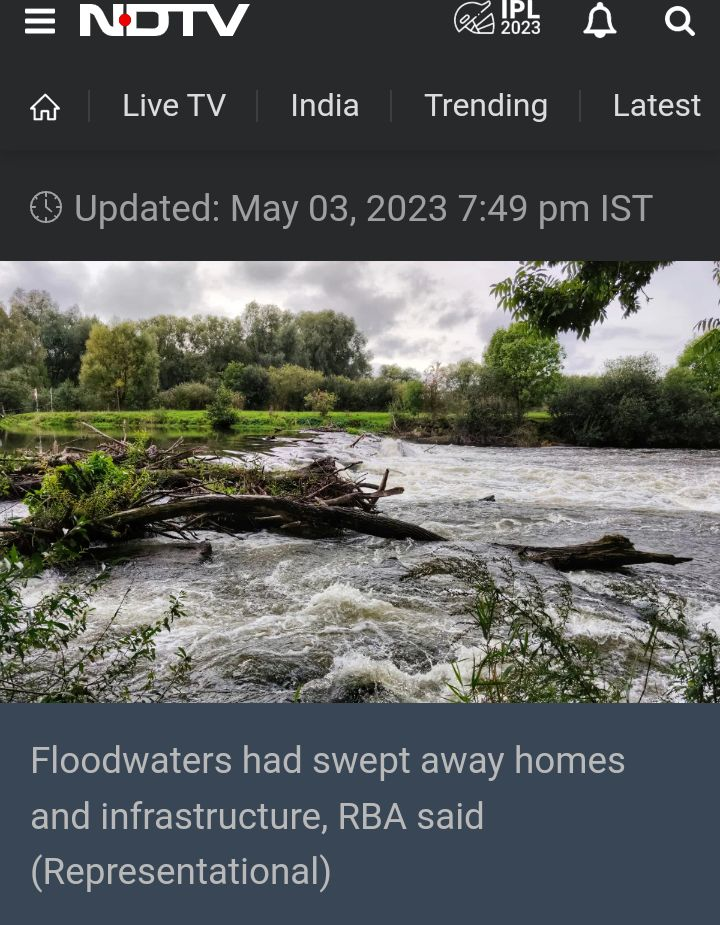720x925 pixels.
Task: Go to the NDTV logo homepage
Action: (165, 21)
